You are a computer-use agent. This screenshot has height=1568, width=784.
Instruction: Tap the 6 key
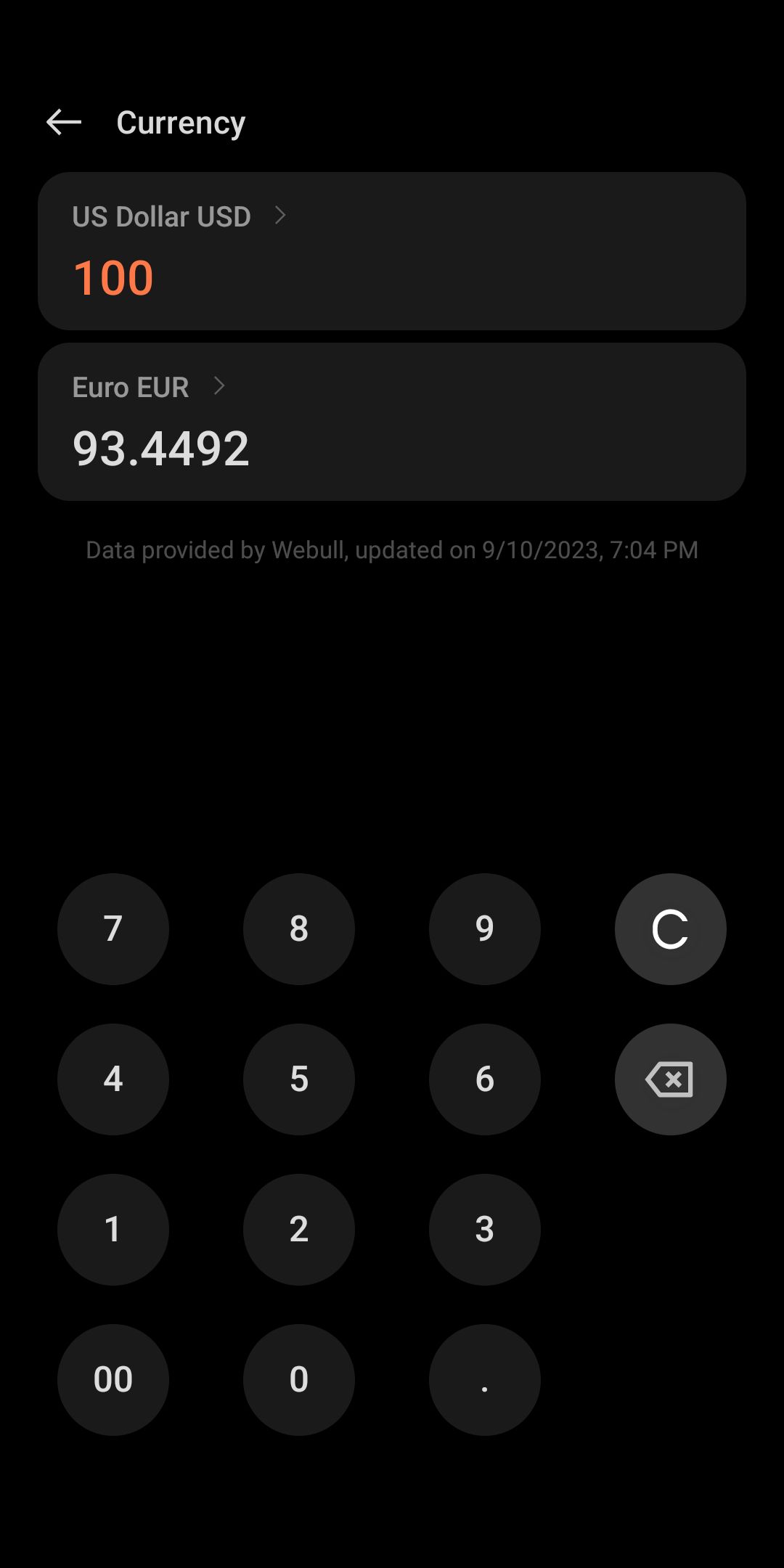tap(484, 1079)
